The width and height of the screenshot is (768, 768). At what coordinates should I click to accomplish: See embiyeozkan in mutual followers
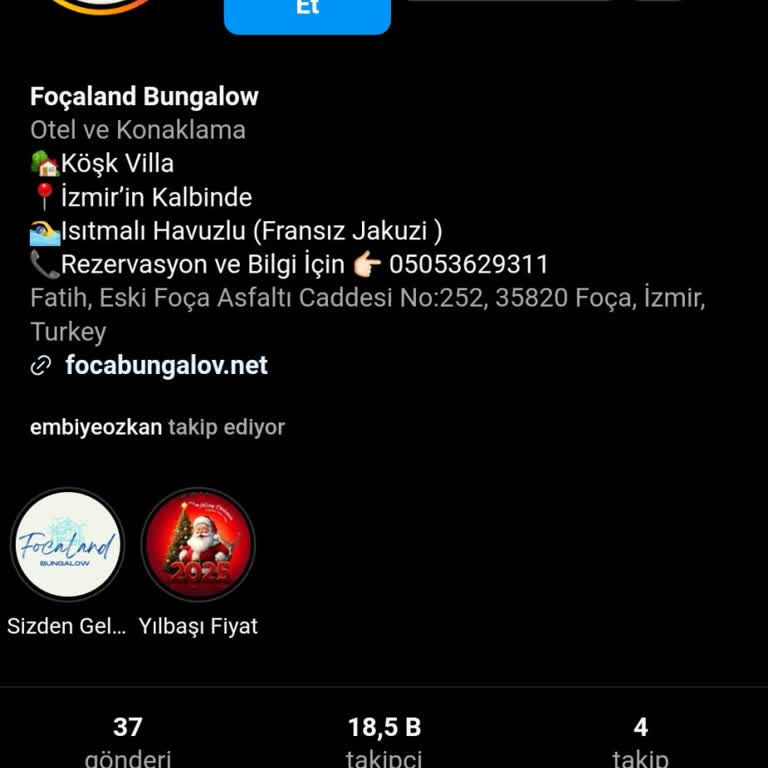click(x=96, y=427)
